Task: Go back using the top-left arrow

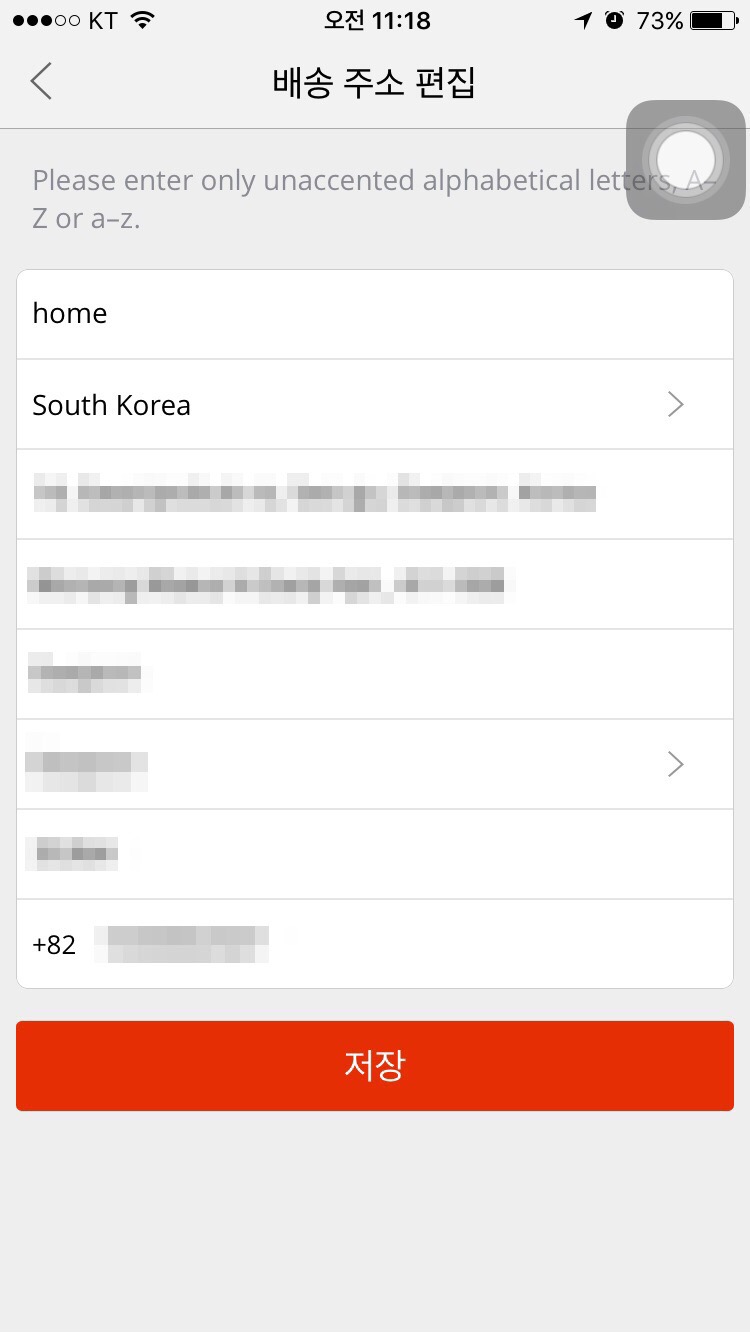Action: [x=41, y=81]
